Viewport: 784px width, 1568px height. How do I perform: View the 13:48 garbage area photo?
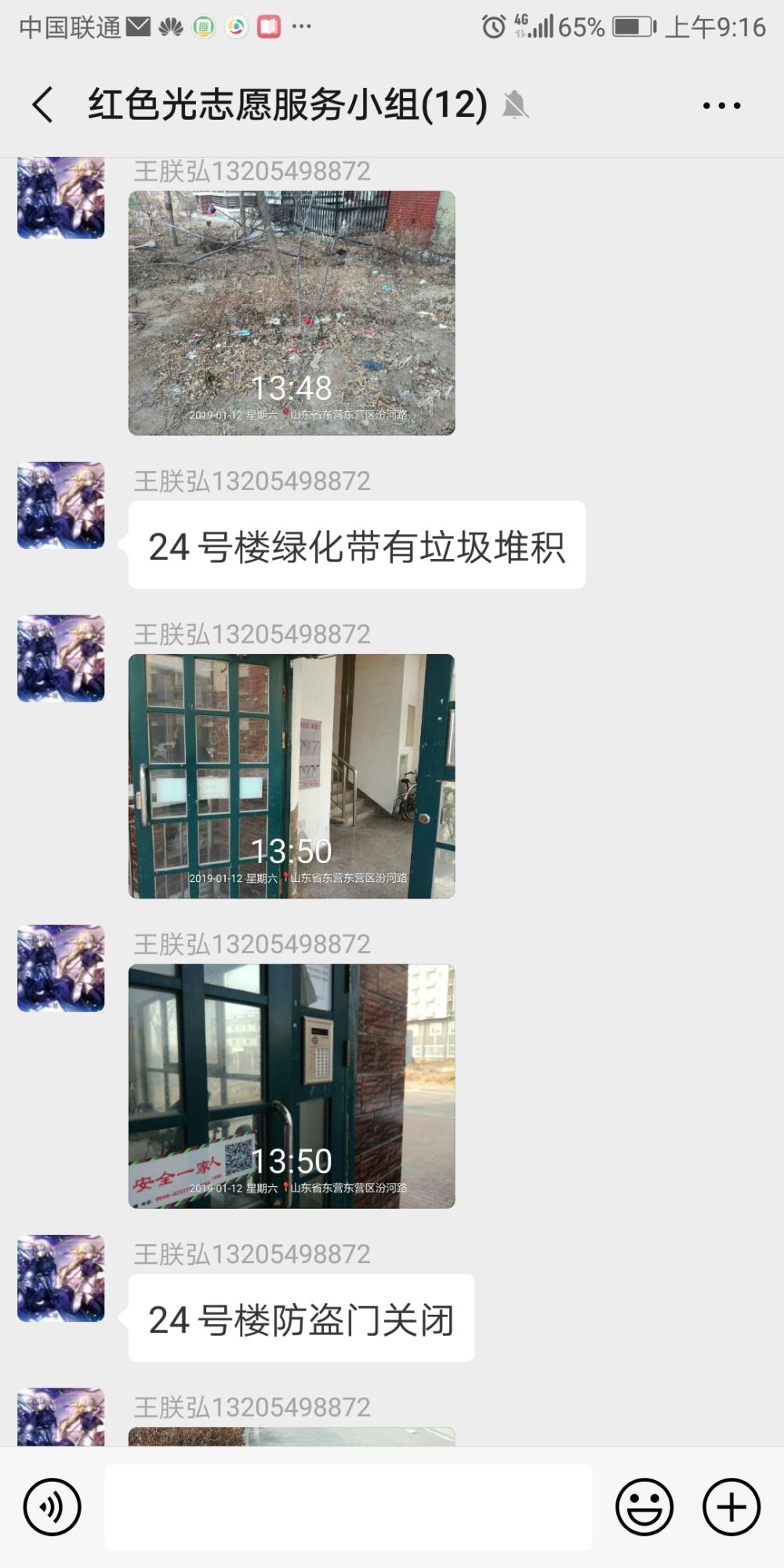coord(292,313)
